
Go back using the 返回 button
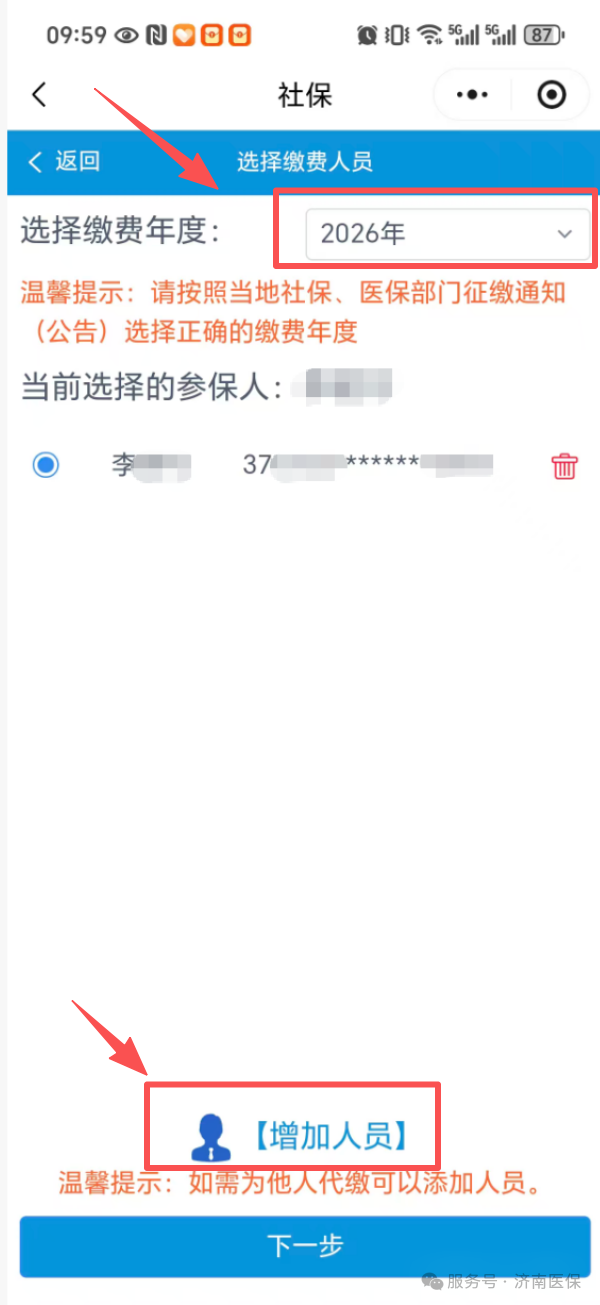click(64, 161)
